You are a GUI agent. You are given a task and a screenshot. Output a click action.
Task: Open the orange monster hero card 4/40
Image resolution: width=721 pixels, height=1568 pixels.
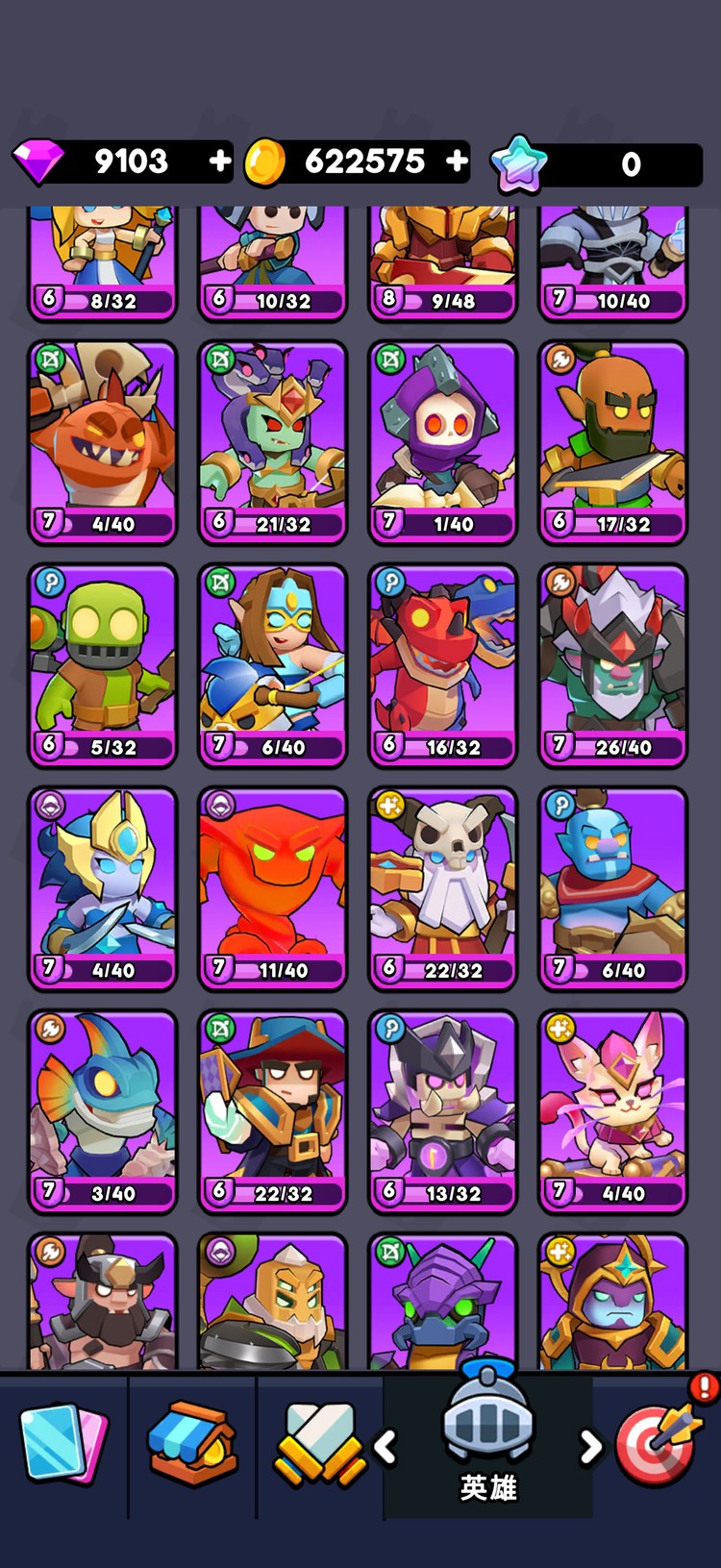coord(102,443)
